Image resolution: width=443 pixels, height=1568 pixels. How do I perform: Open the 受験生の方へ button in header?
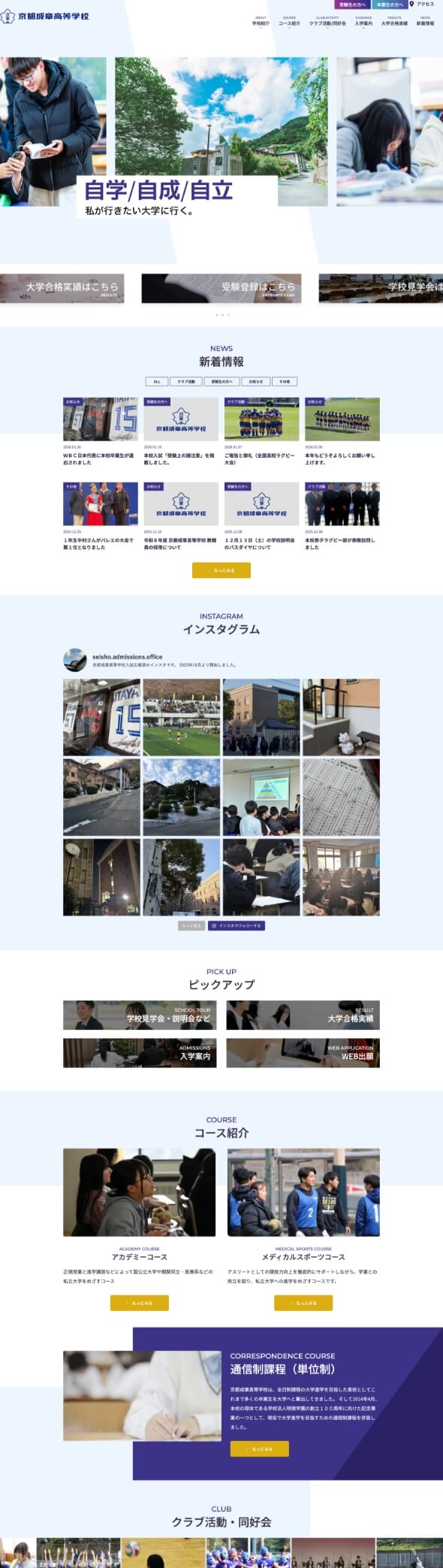(352, 5)
